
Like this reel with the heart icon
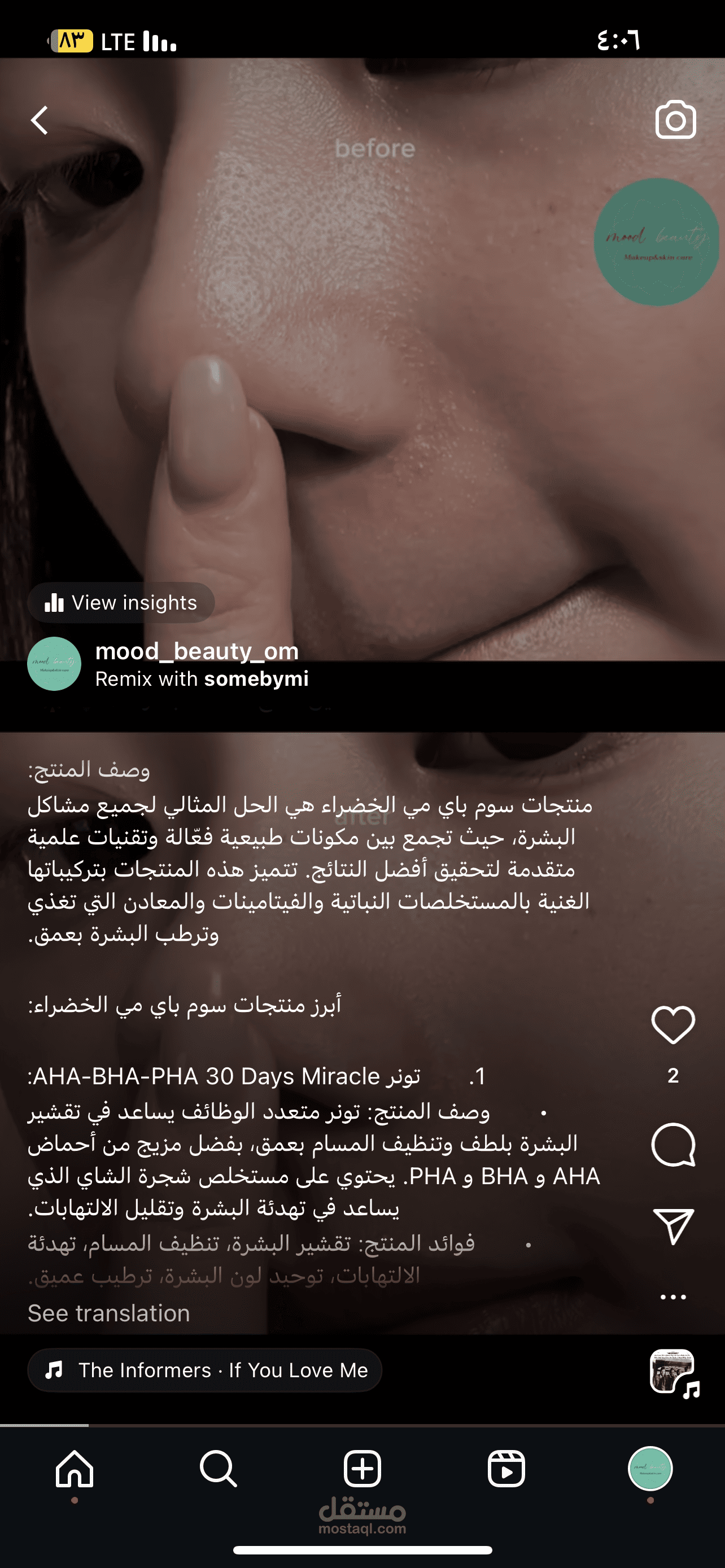(x=673, y=1025)
